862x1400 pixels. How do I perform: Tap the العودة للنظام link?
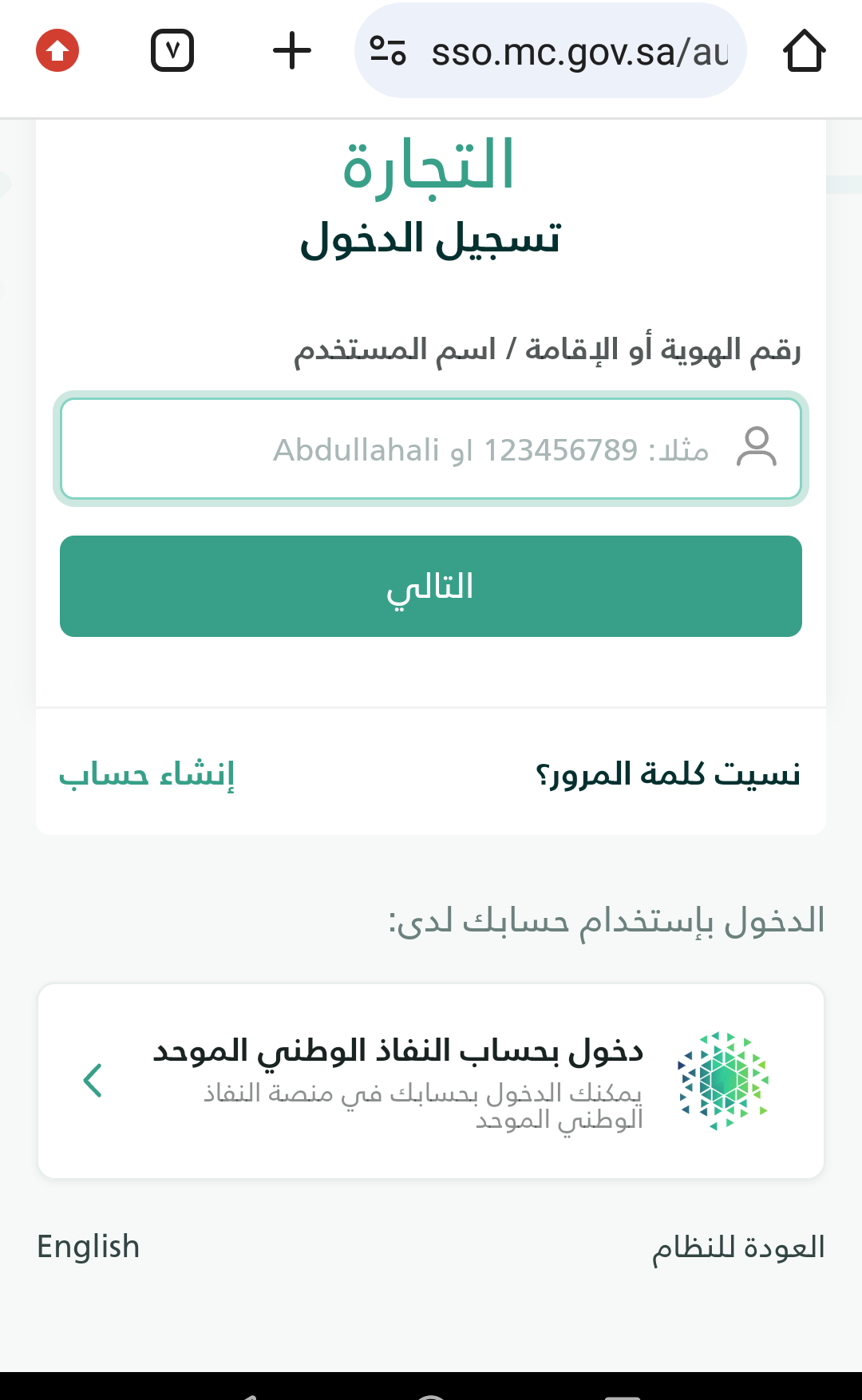(738, 1247)
